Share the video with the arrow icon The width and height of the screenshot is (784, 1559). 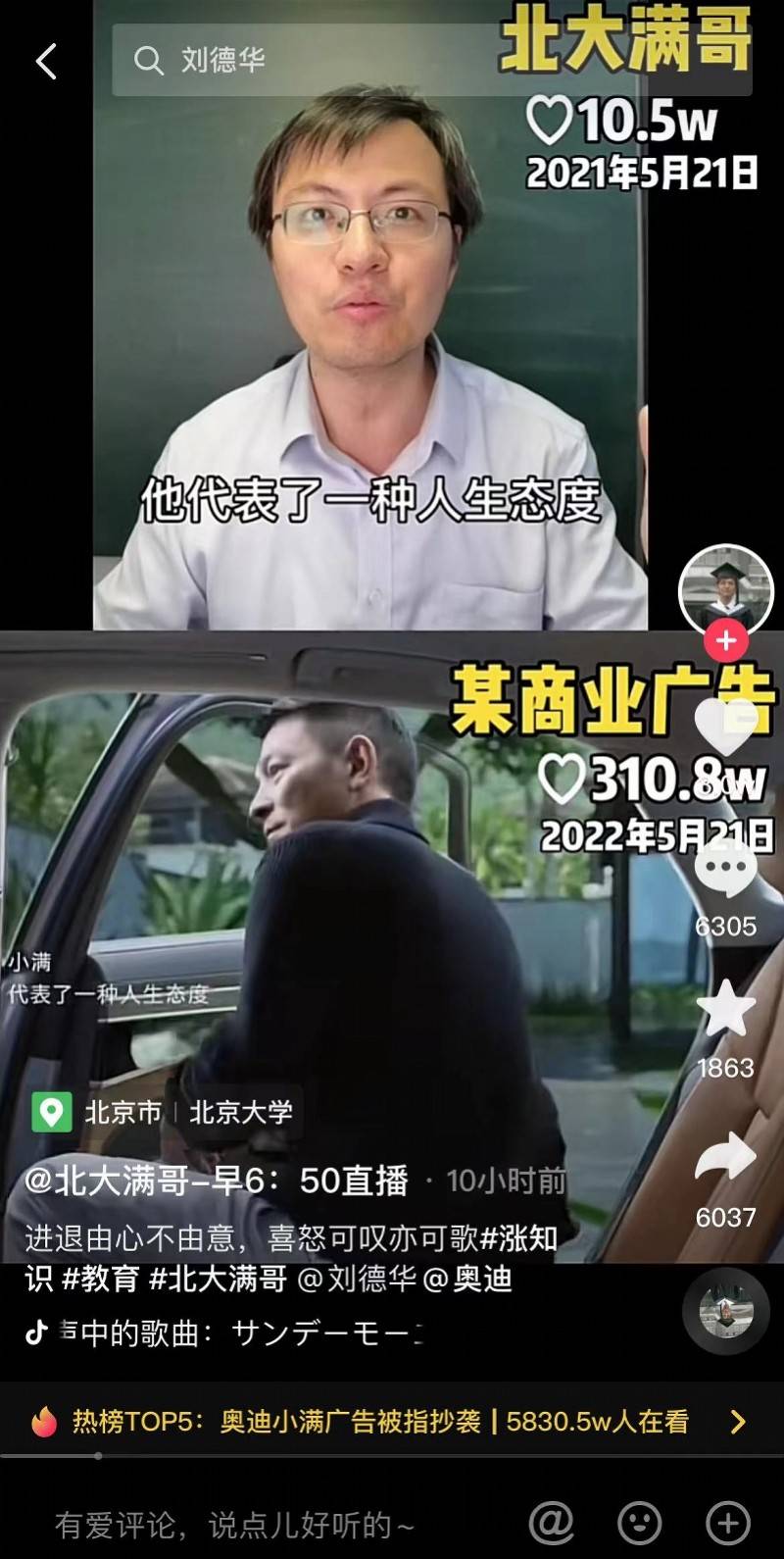coord(725,1159)
